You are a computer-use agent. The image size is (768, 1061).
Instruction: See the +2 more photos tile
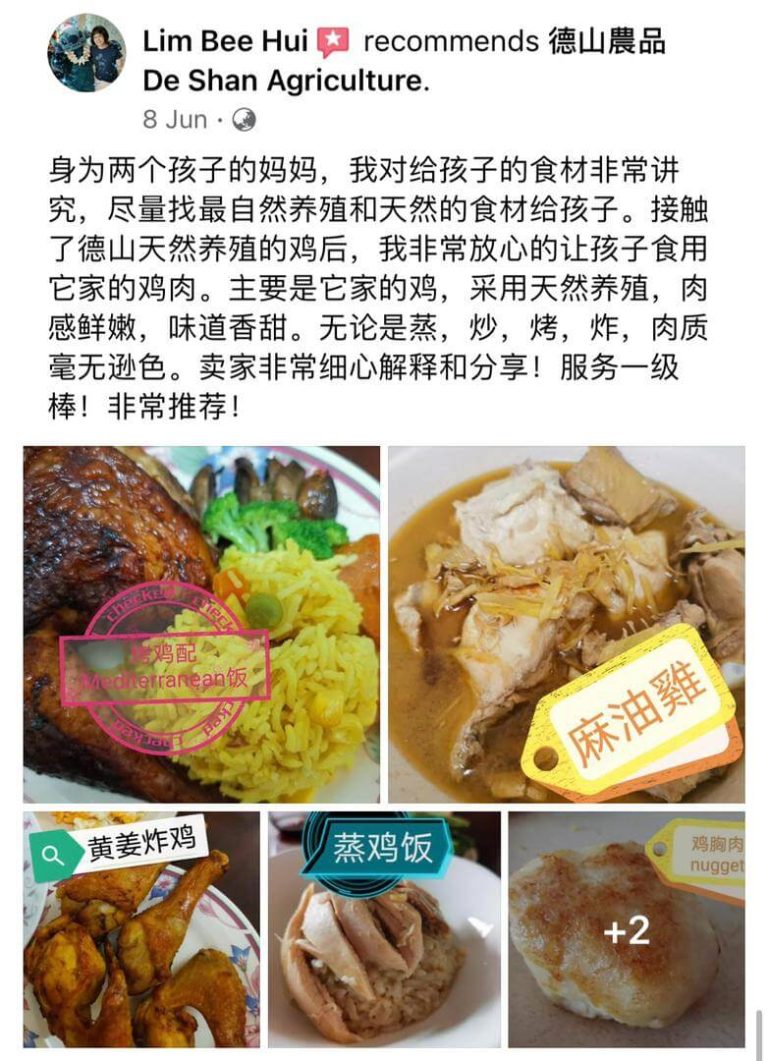click(x=627, y=930)
